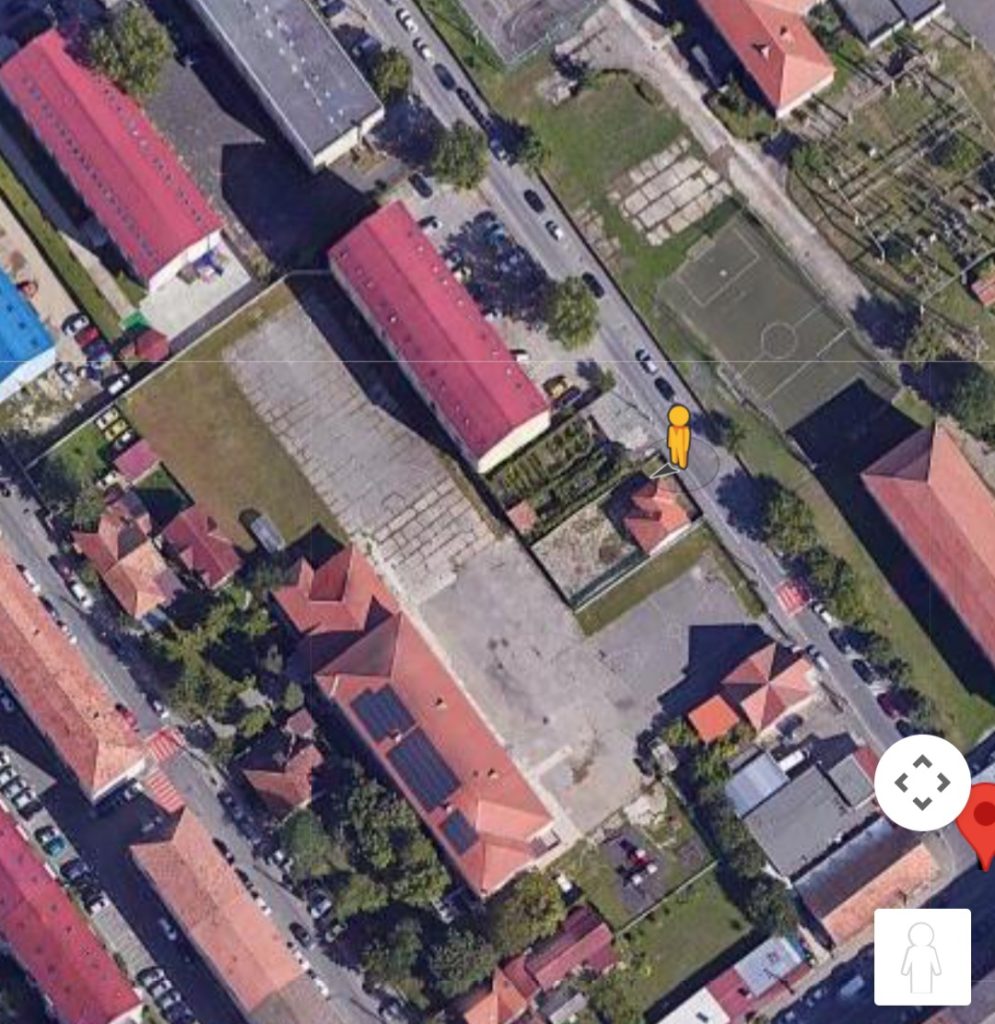Open the Street View pegman button
The image size is (995, 1024).
921,956
